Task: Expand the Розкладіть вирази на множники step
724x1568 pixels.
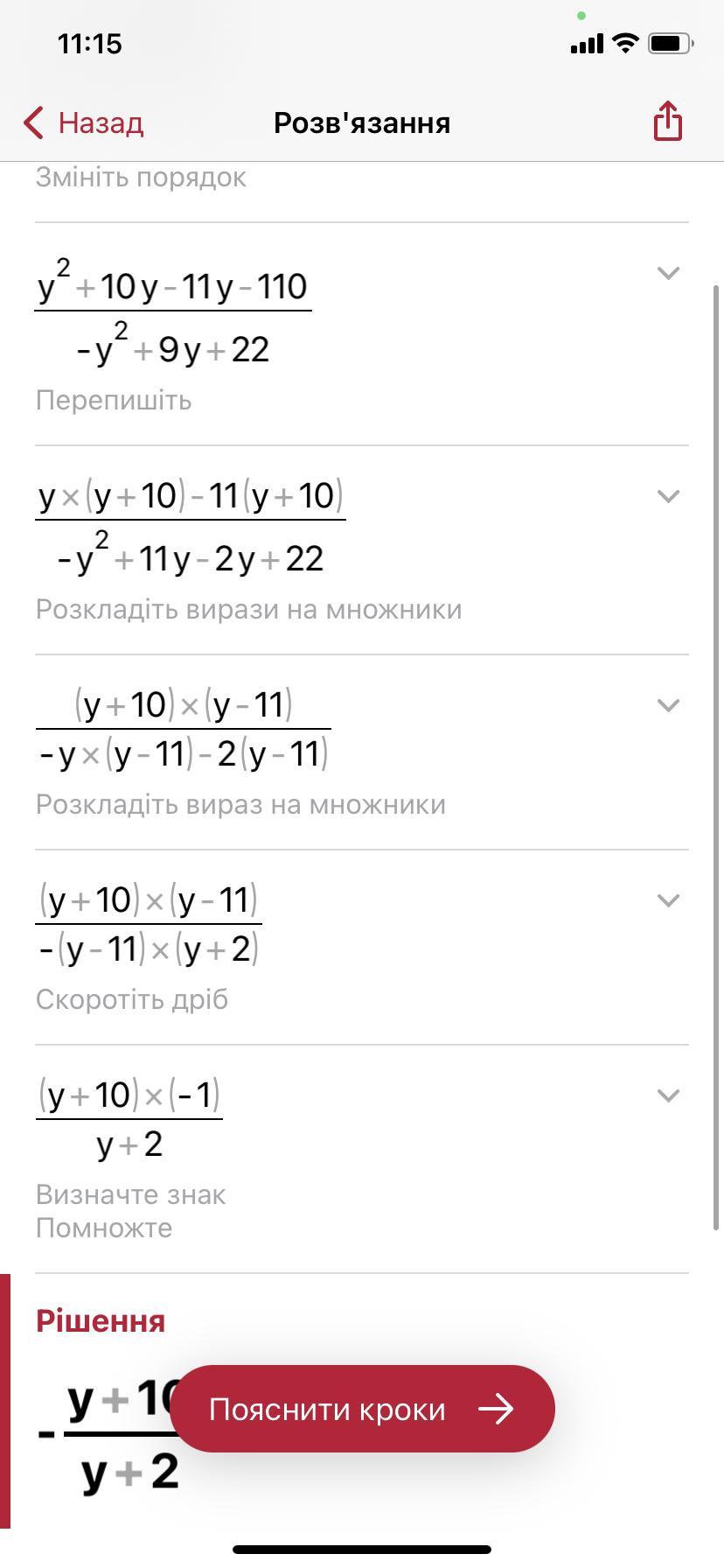Action: pos(668,496)
